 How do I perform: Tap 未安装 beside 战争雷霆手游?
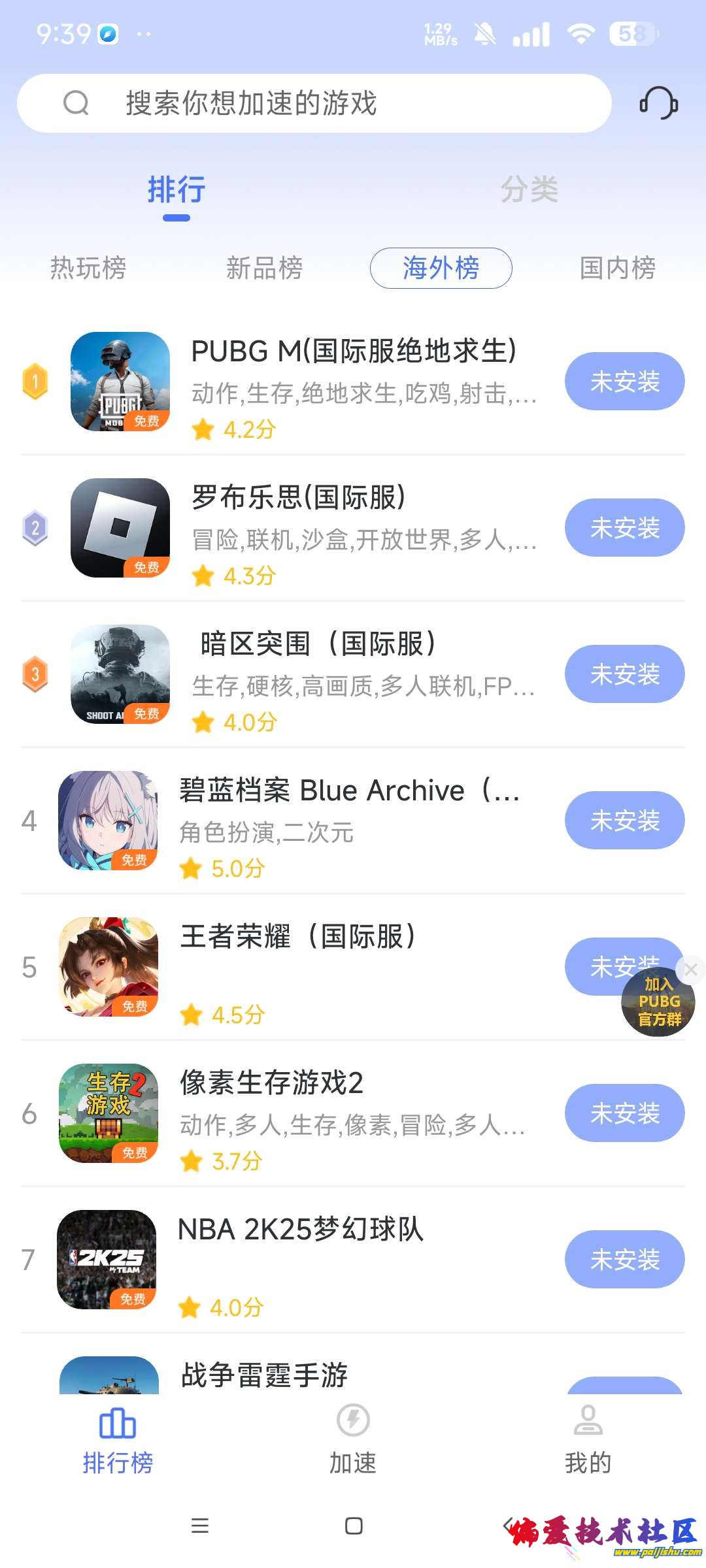coord(624,1389)
